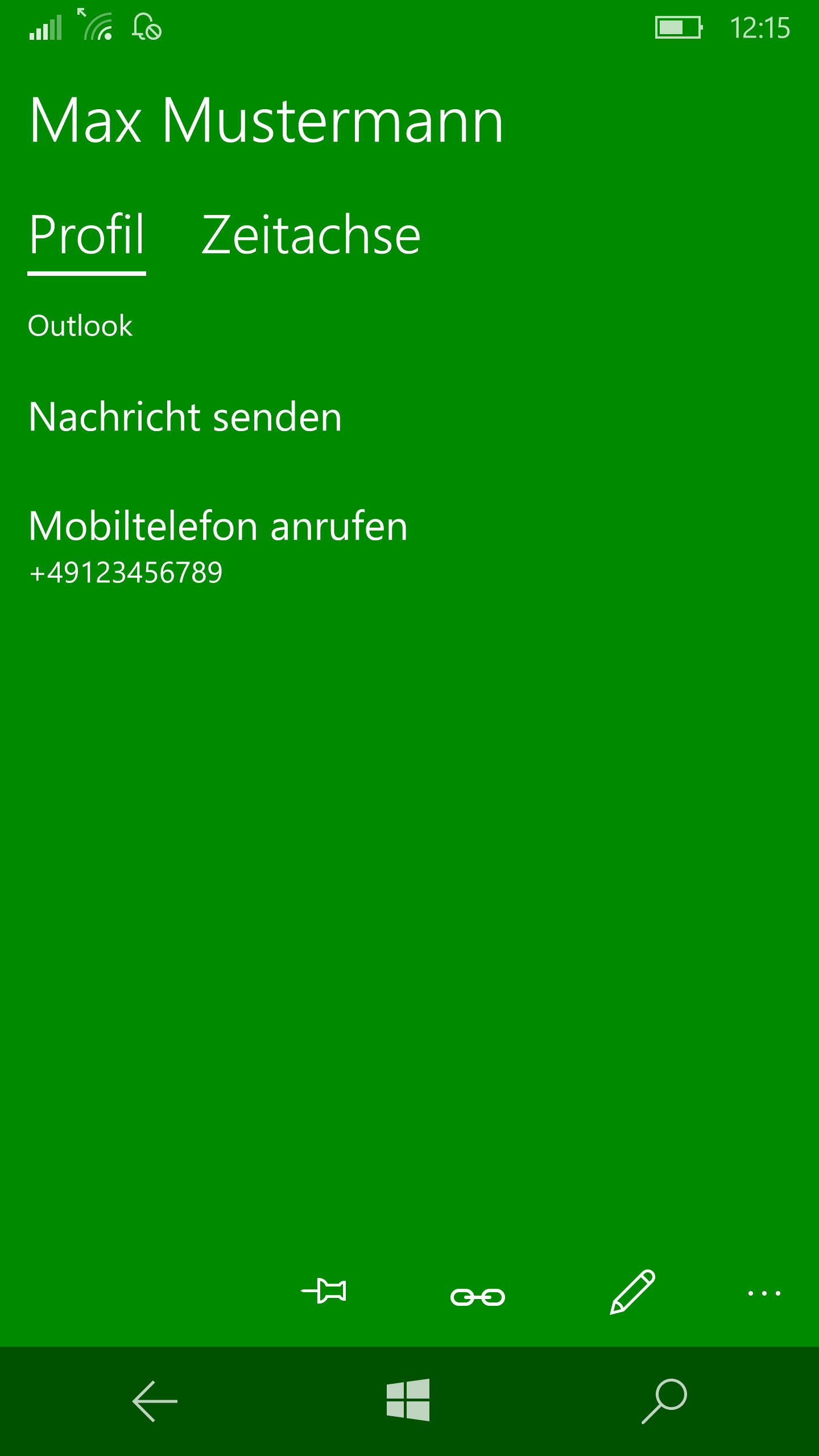This screenshot has width=819, height=1456.
Task: Open the three-dot more options menu
Action: pos(764,1293)
